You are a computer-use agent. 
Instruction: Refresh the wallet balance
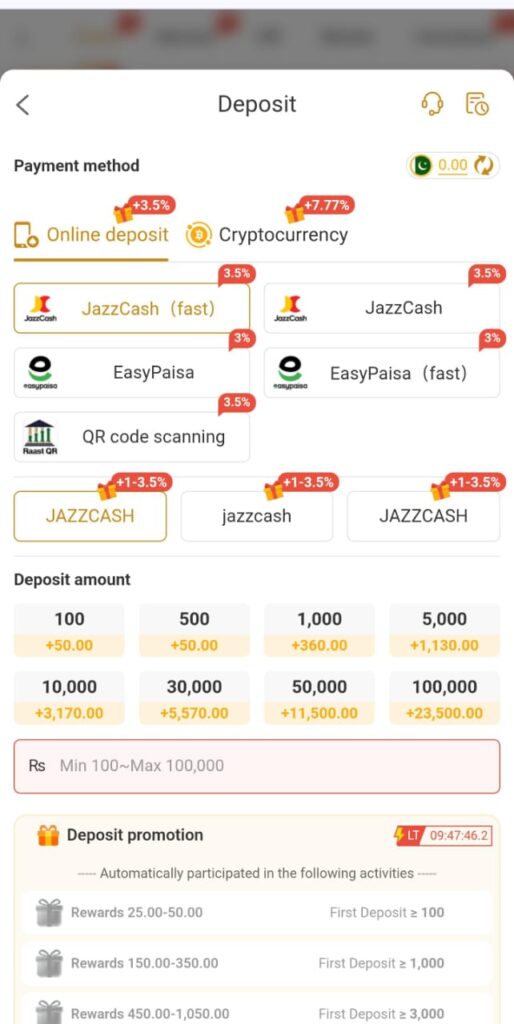click(483, 166)
